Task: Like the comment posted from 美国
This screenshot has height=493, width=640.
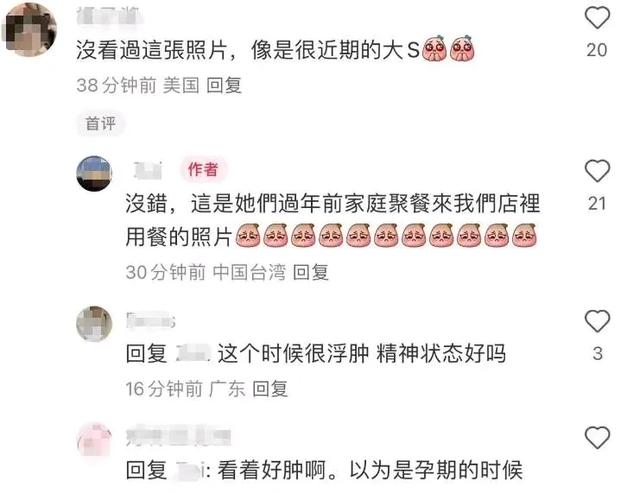Action: (597, 19)
